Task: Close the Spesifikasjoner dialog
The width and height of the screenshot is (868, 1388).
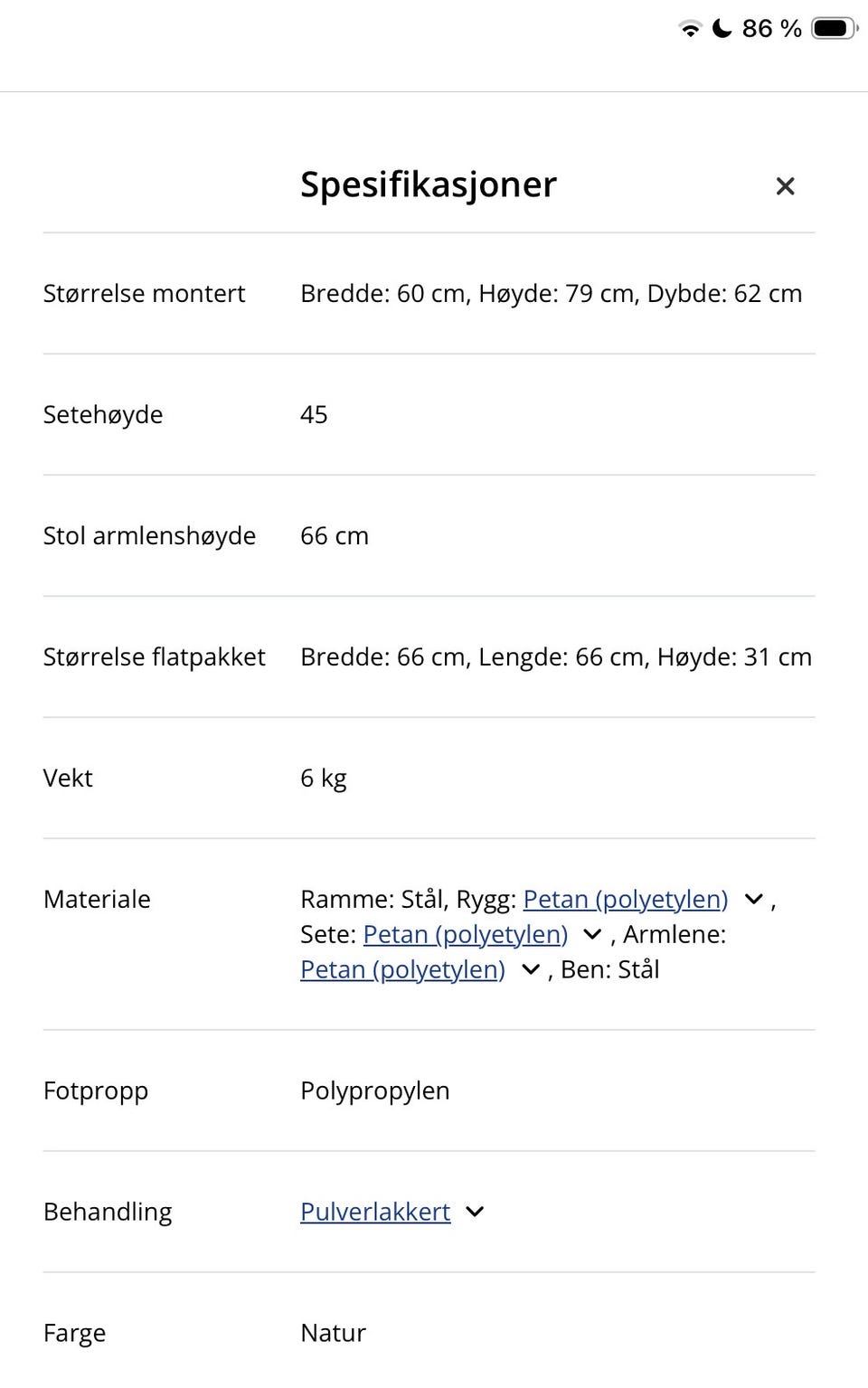Action: pyautogui.click(x=785, y=186)
